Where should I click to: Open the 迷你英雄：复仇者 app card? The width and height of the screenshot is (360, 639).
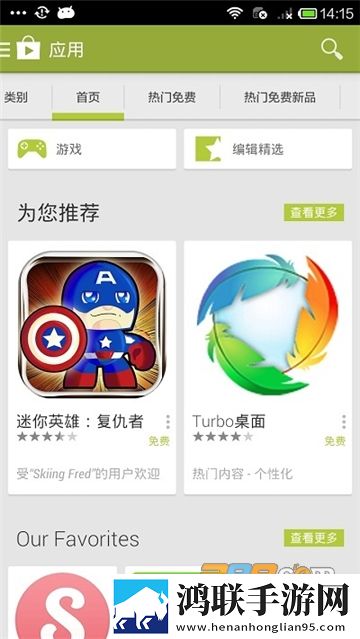[x=92, y=367]
